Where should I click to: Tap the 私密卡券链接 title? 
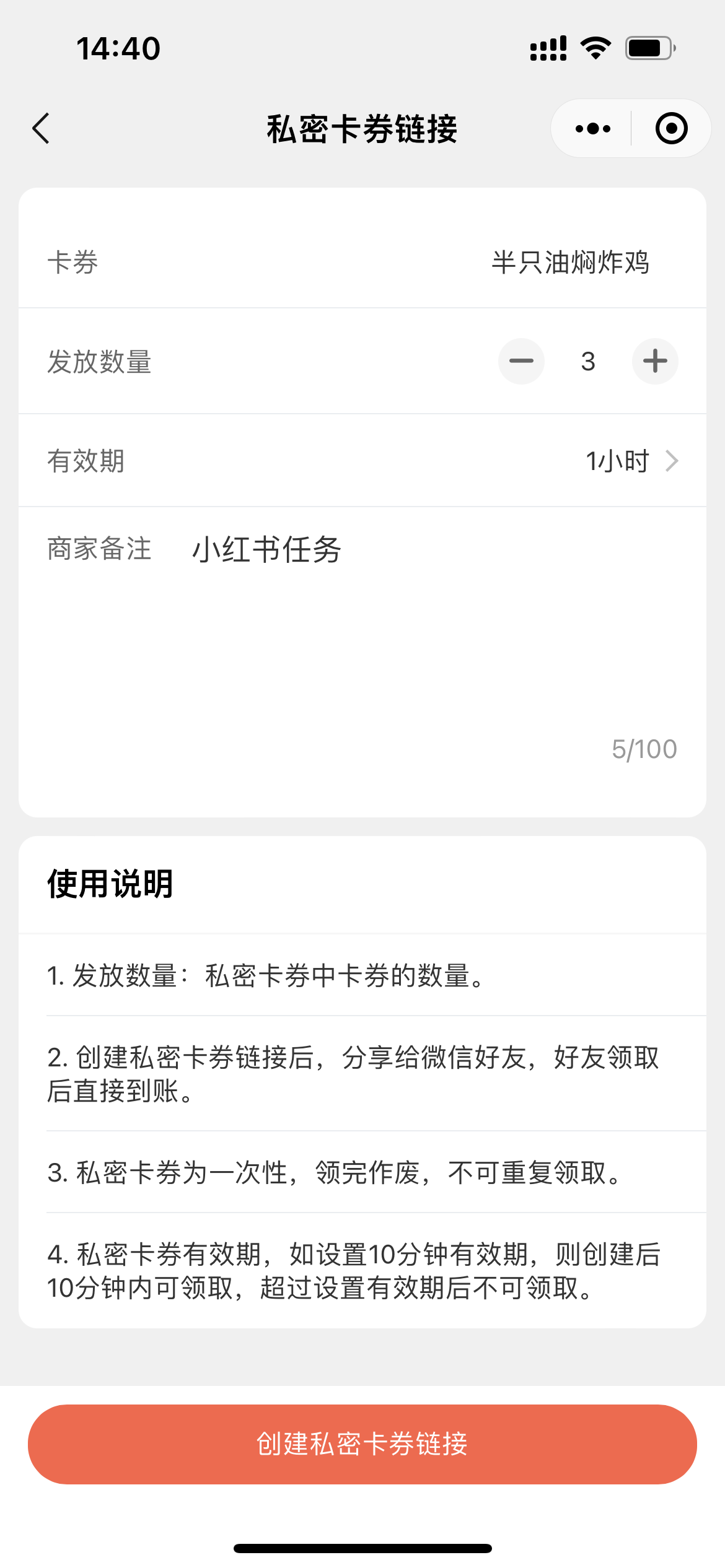click(362, 128)
